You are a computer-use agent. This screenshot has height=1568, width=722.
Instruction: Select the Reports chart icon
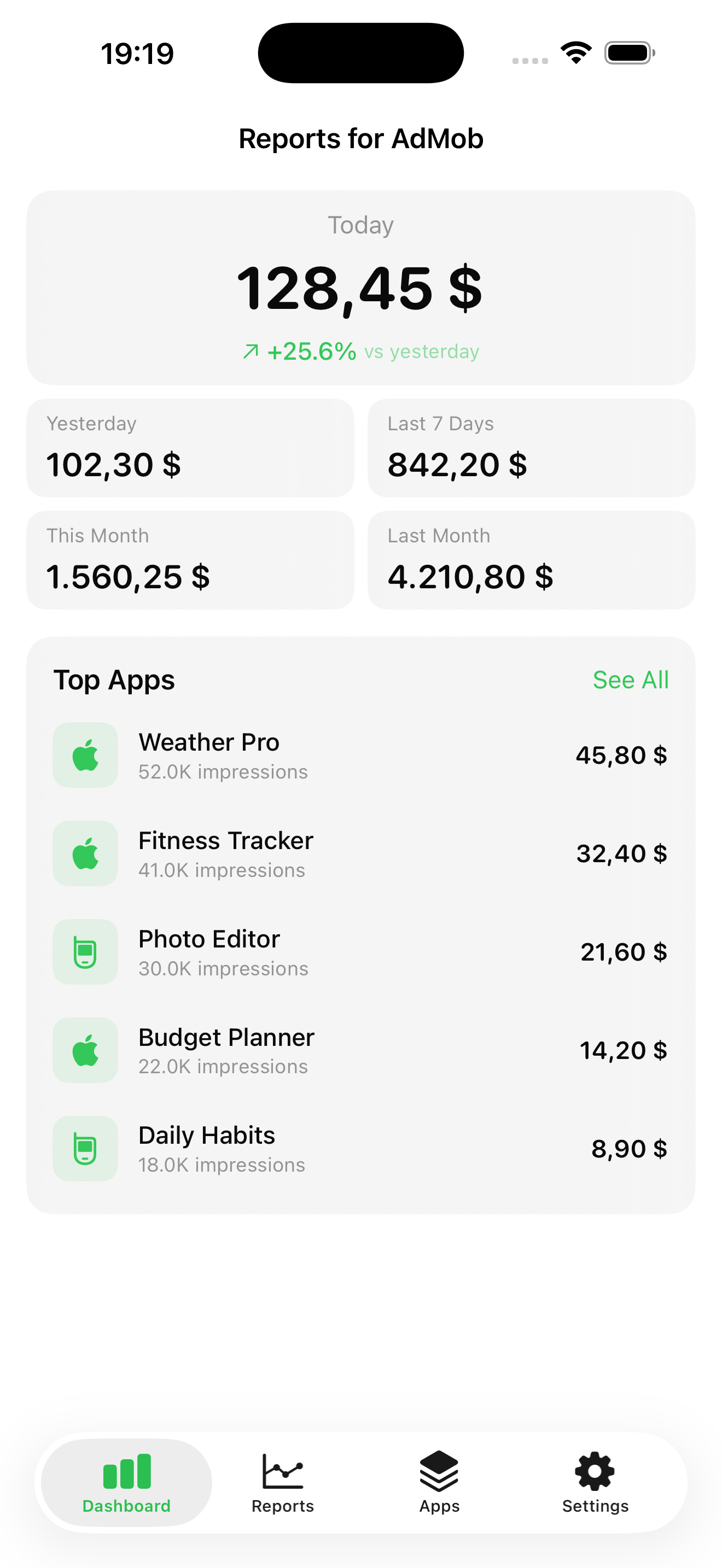[282, 1467]
